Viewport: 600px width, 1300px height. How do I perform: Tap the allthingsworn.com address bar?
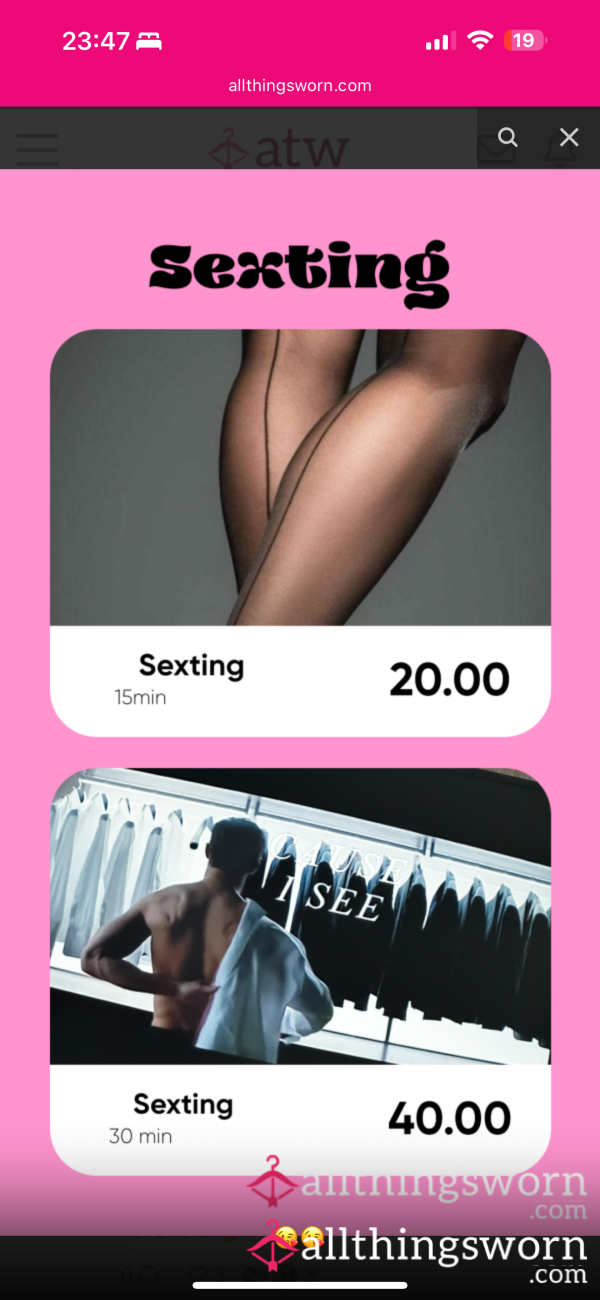tap(300, 86)
